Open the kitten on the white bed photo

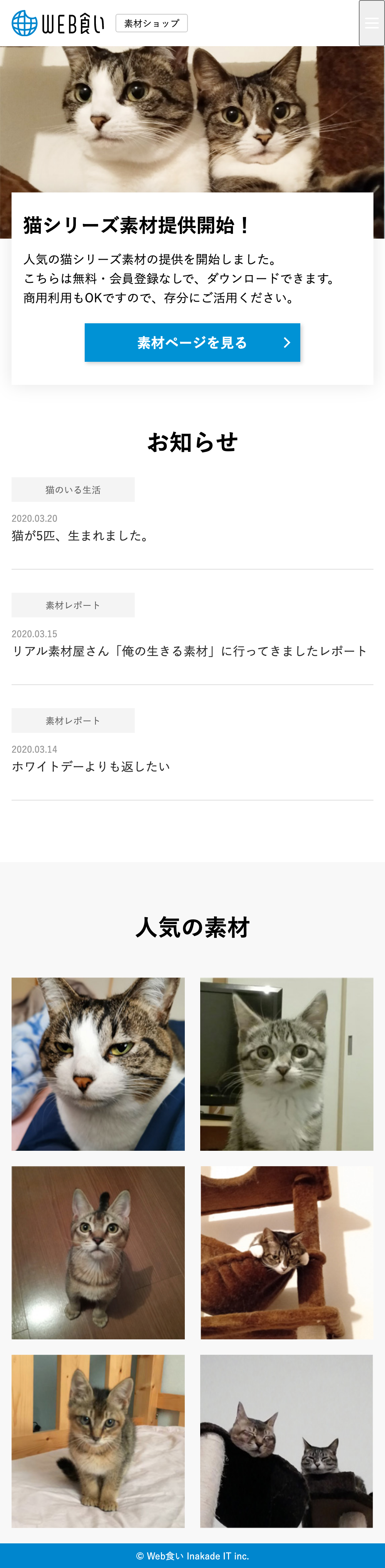98,1441
